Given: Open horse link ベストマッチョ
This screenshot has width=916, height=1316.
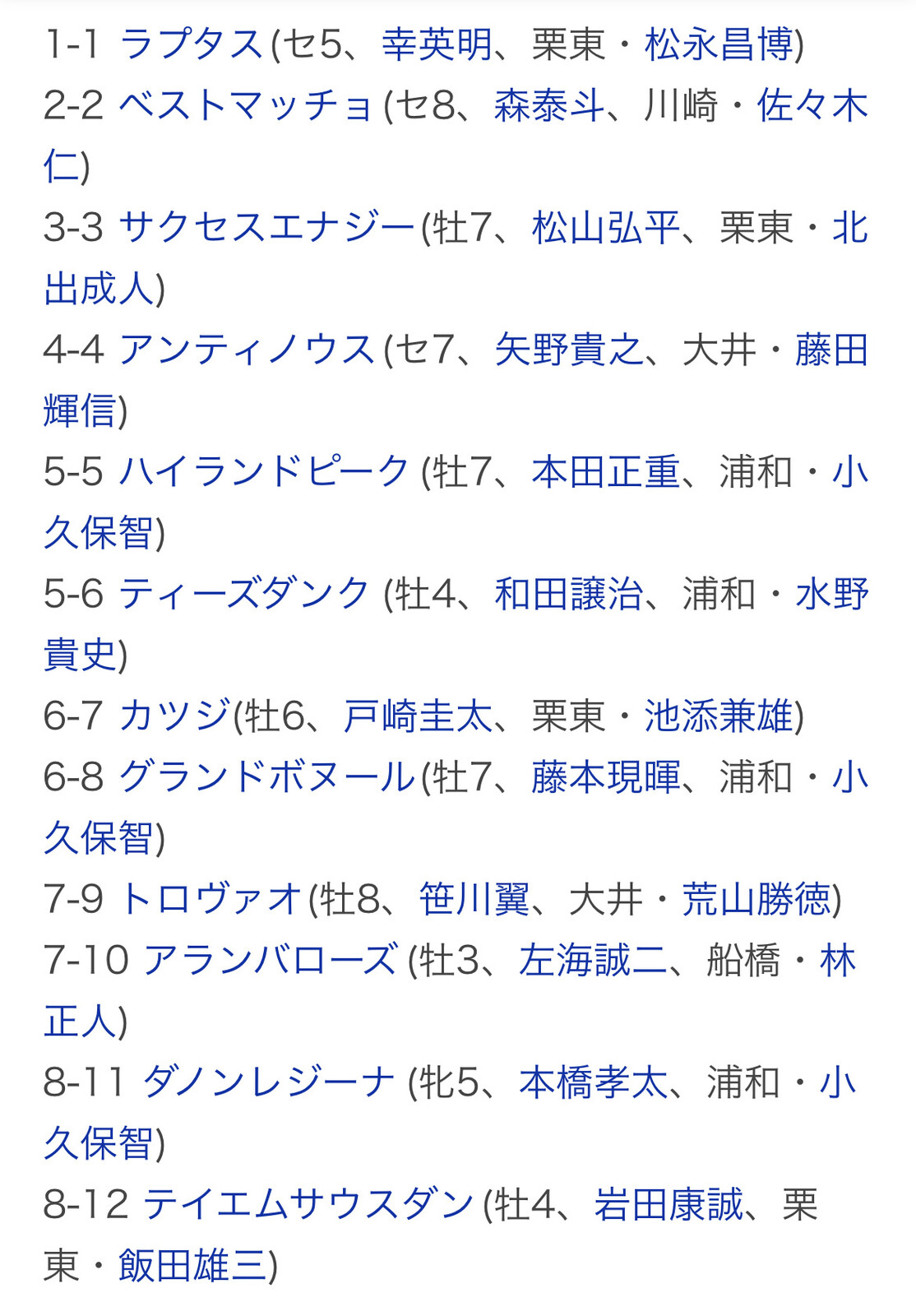Looking at the screenshot, I should (247, 106).
